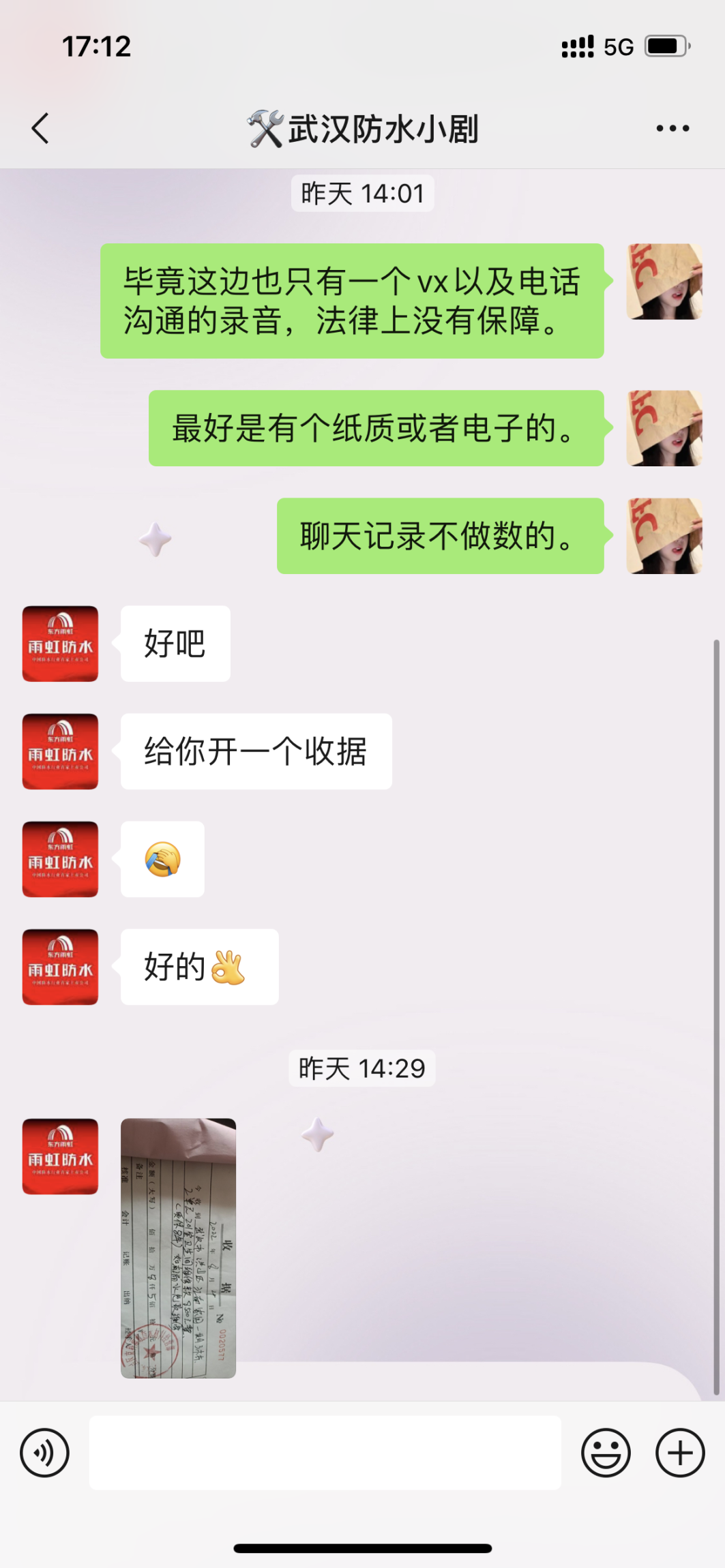Open contact avatar beside 好吧 message

click(60, 644)
